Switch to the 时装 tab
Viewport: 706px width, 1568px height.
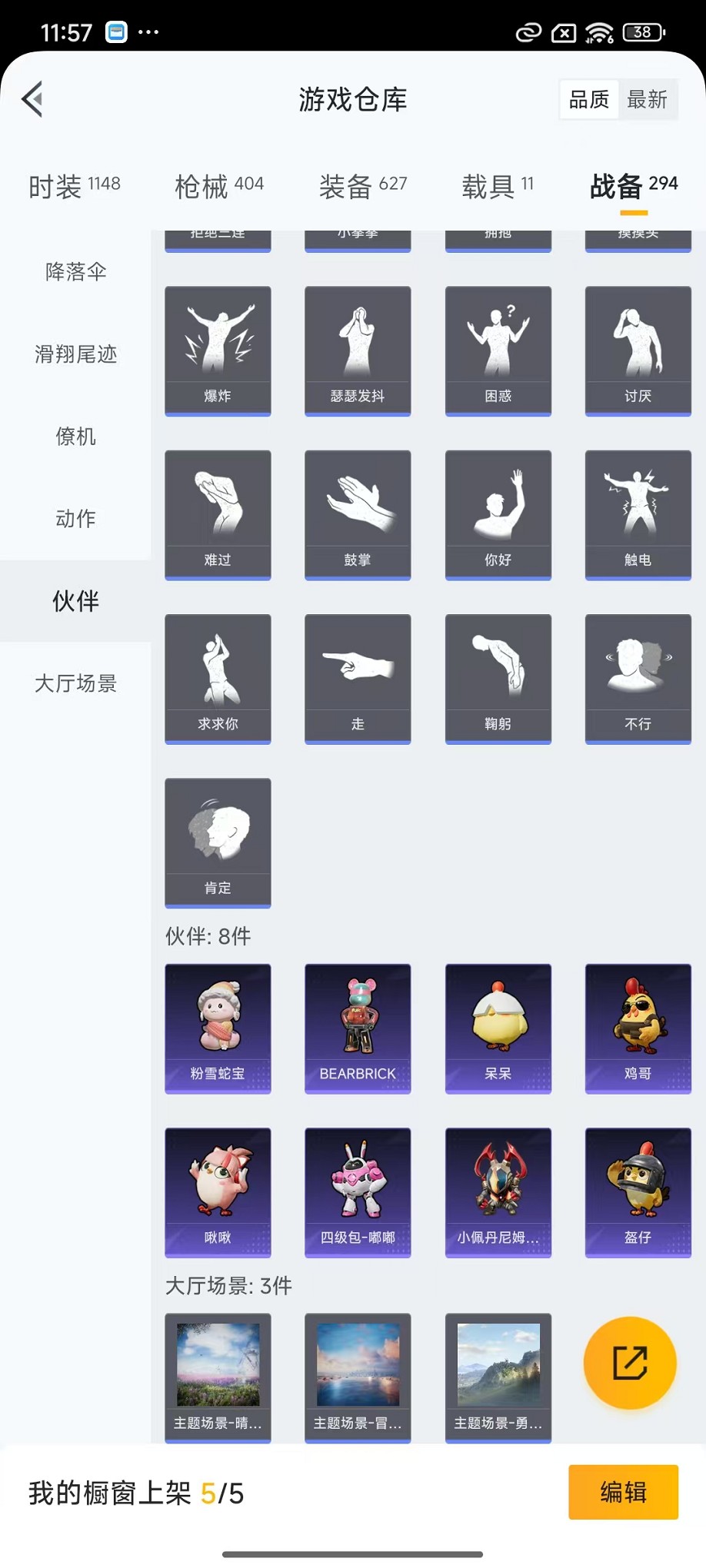click(75, 186)
